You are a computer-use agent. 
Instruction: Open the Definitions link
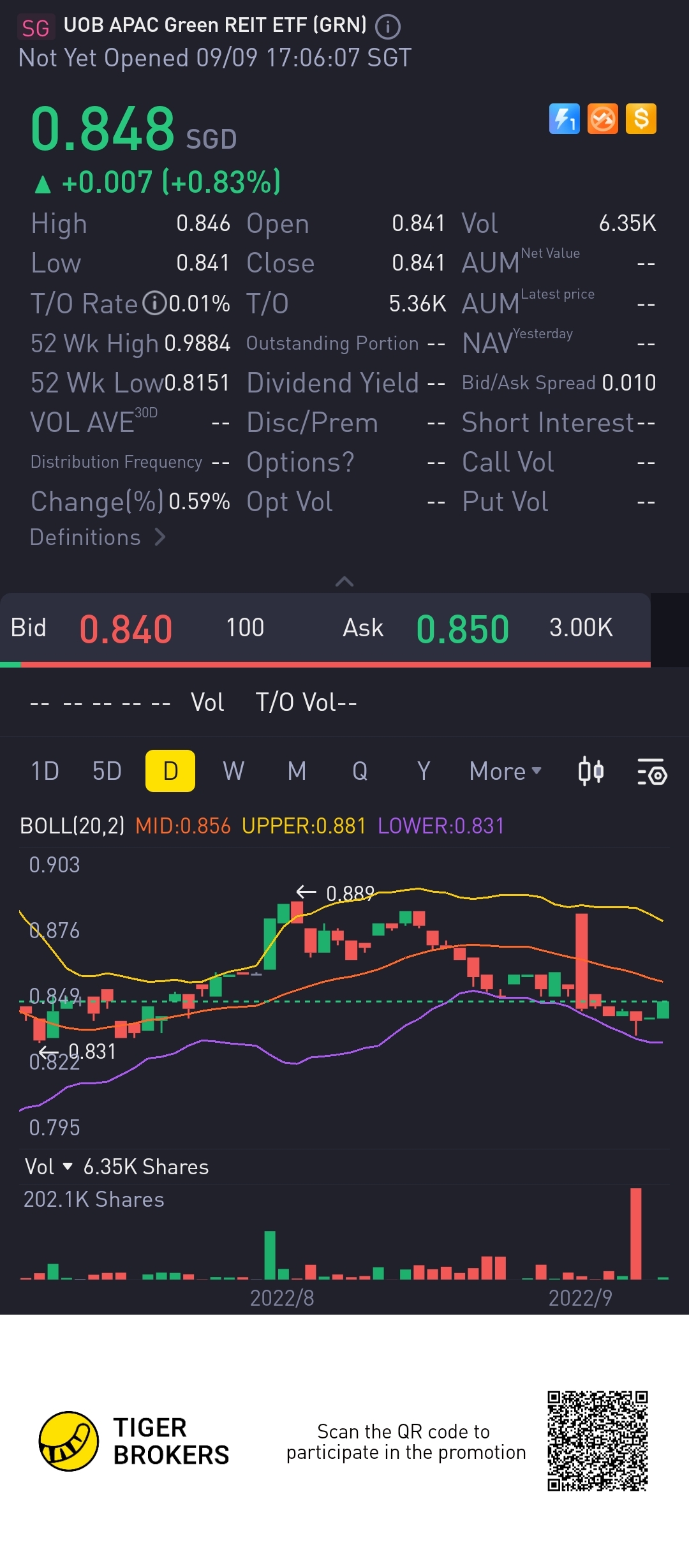[x=98, y=537]
